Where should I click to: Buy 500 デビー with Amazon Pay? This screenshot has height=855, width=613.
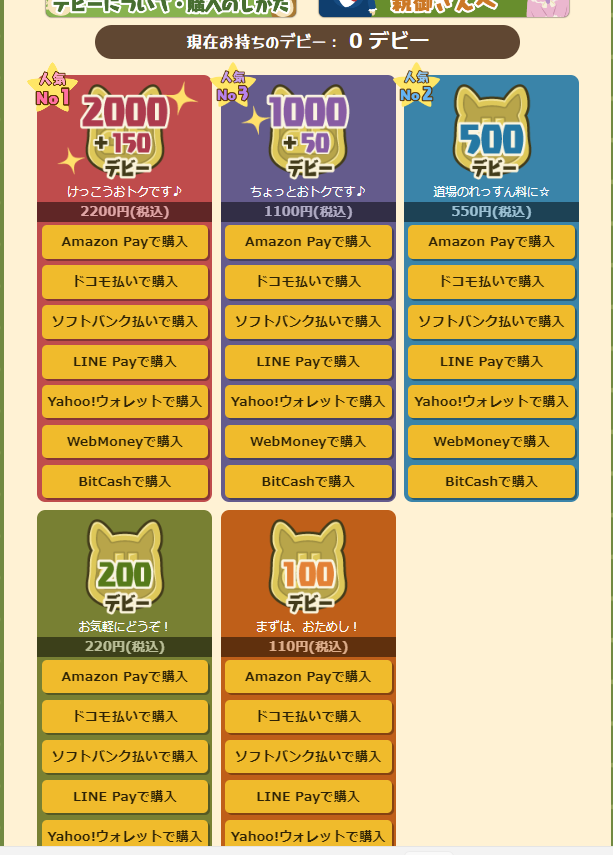coord(491,242)
